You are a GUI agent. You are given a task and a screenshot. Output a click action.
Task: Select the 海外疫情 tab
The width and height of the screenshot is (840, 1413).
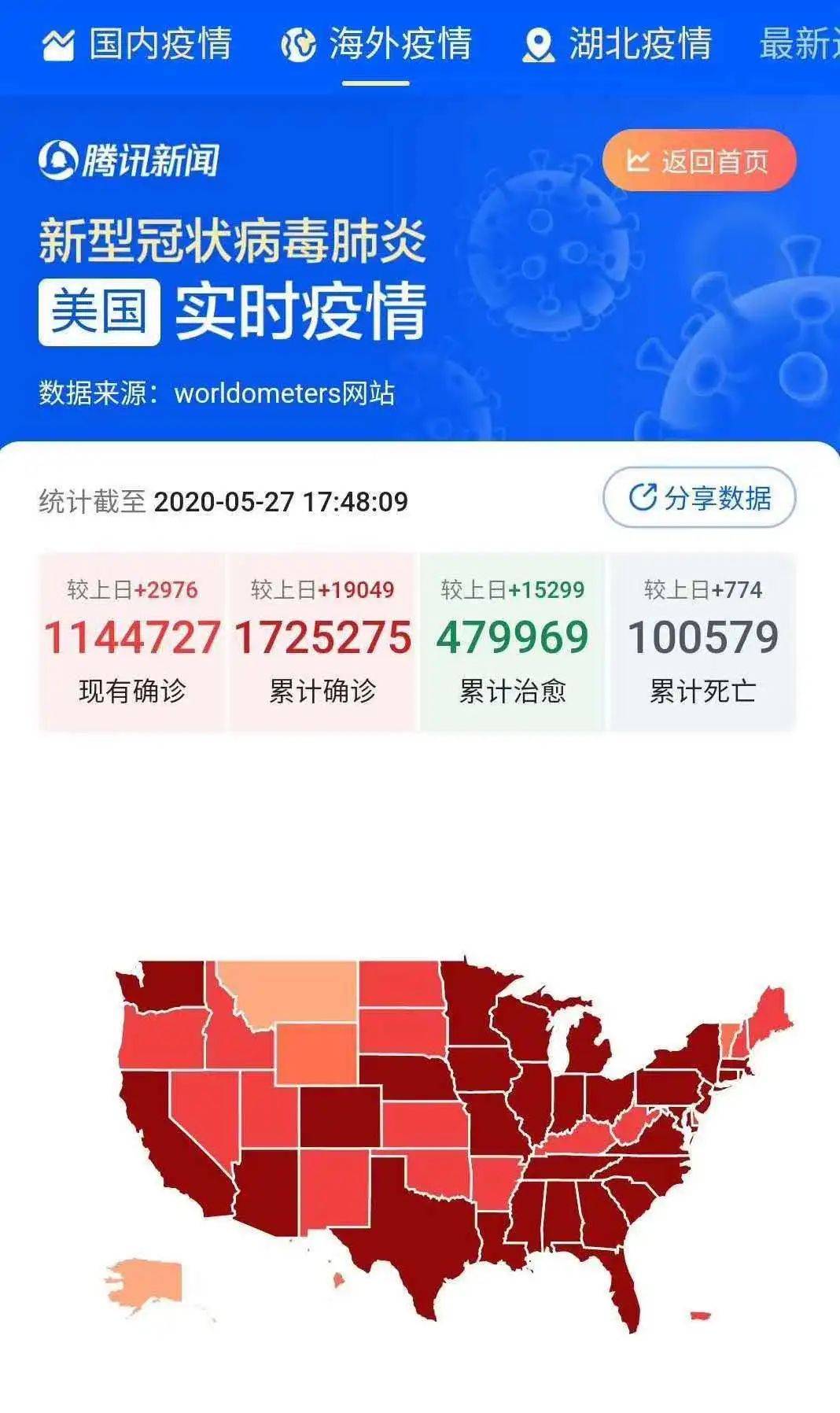(x=377, y=43)
